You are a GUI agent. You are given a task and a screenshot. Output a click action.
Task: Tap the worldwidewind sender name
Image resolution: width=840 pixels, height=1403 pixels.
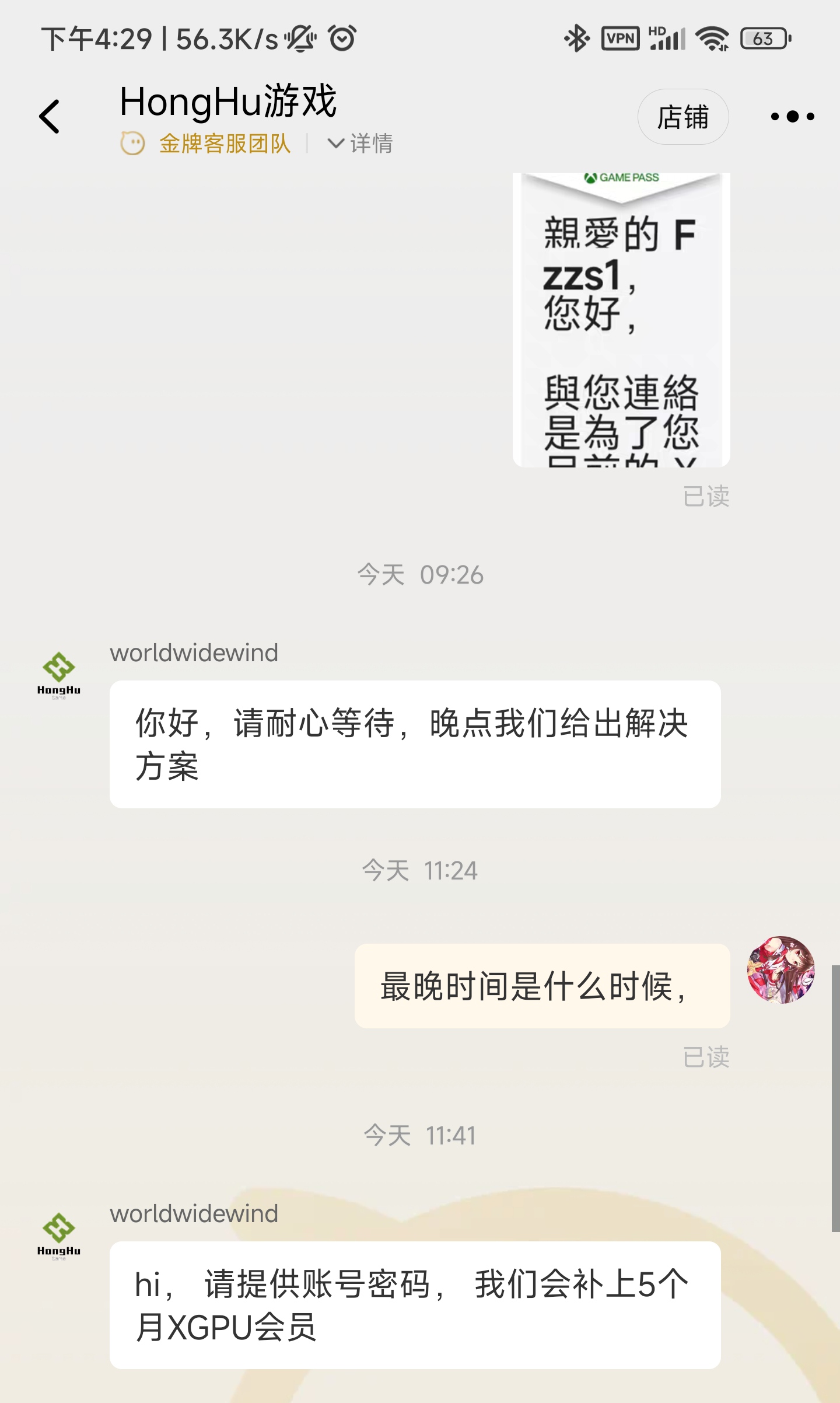(195, 654)
